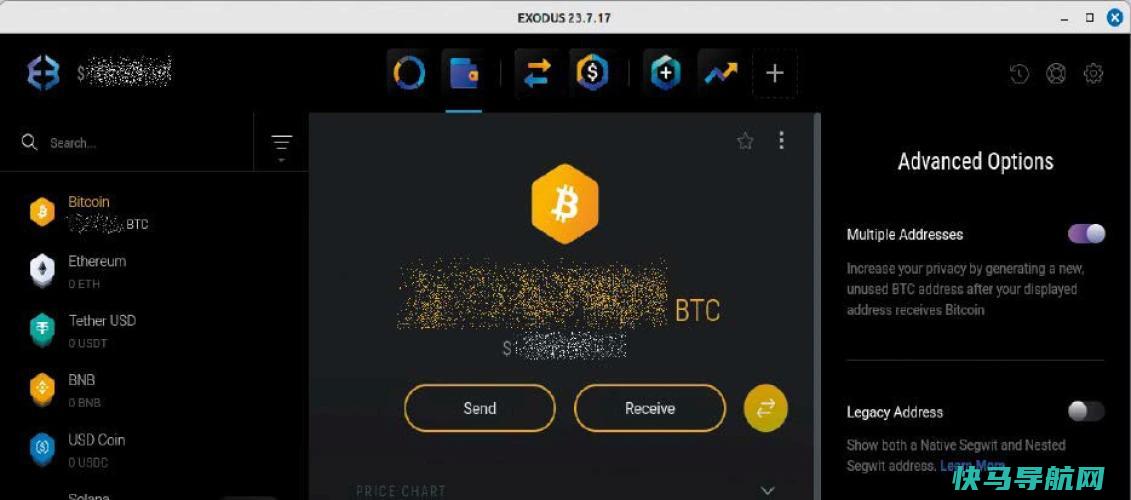Disable the Multiple Addresses switch
This screenshot has width=1131, height=500.
click(1086, 234)
